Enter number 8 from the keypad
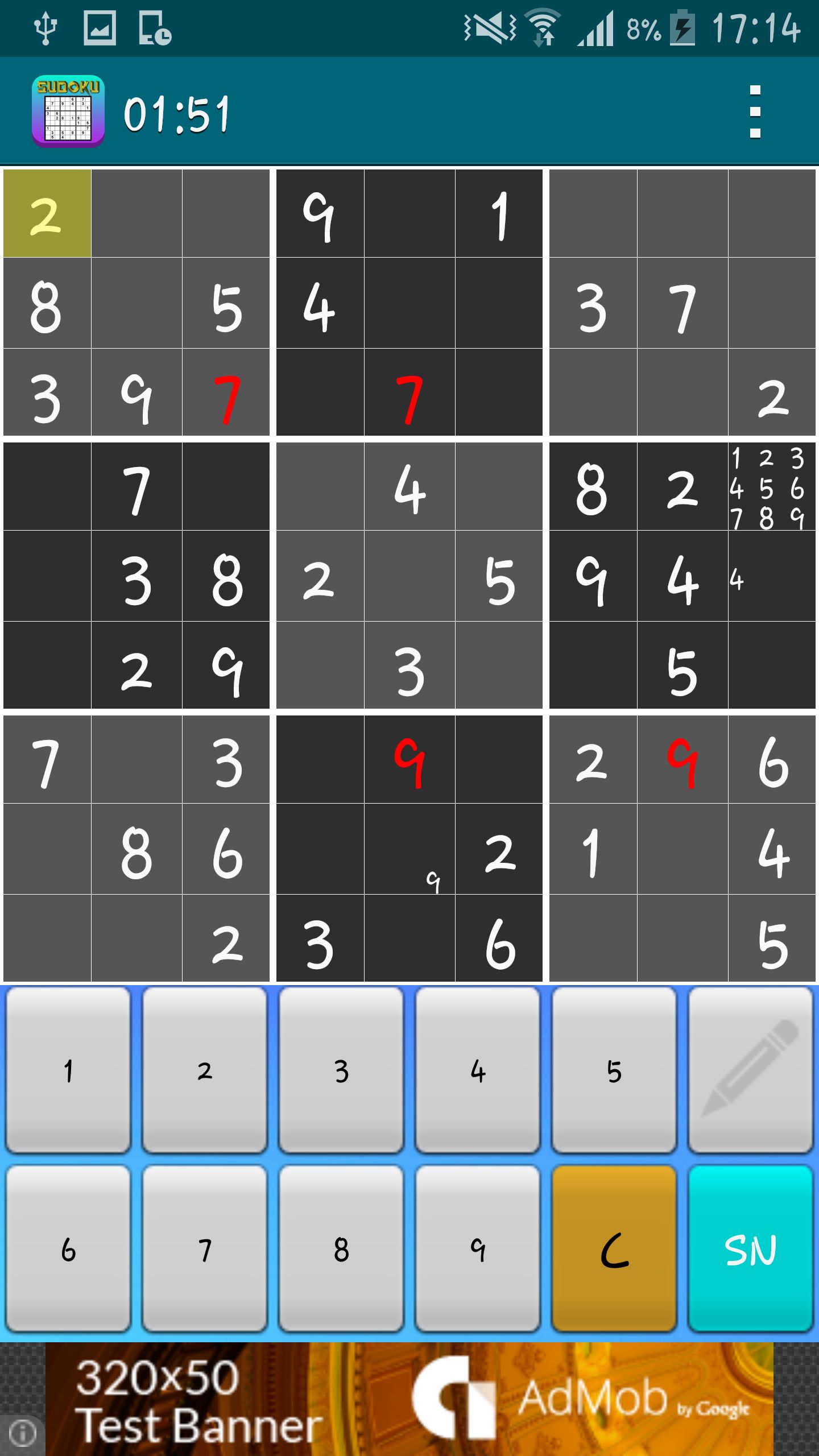The image size is (819, 1456). pos(341,1250)
